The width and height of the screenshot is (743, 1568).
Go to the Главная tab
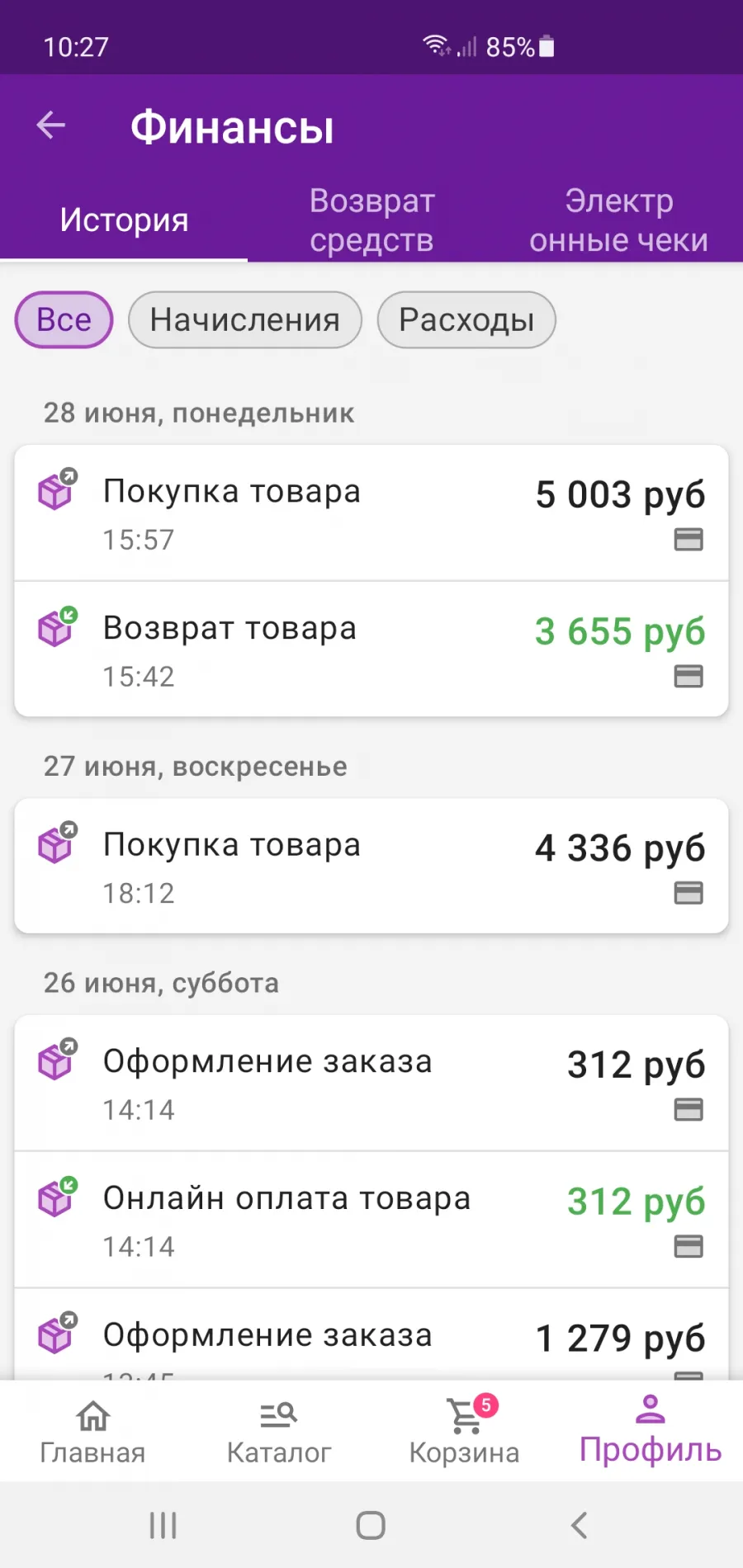coord(92,1432)
